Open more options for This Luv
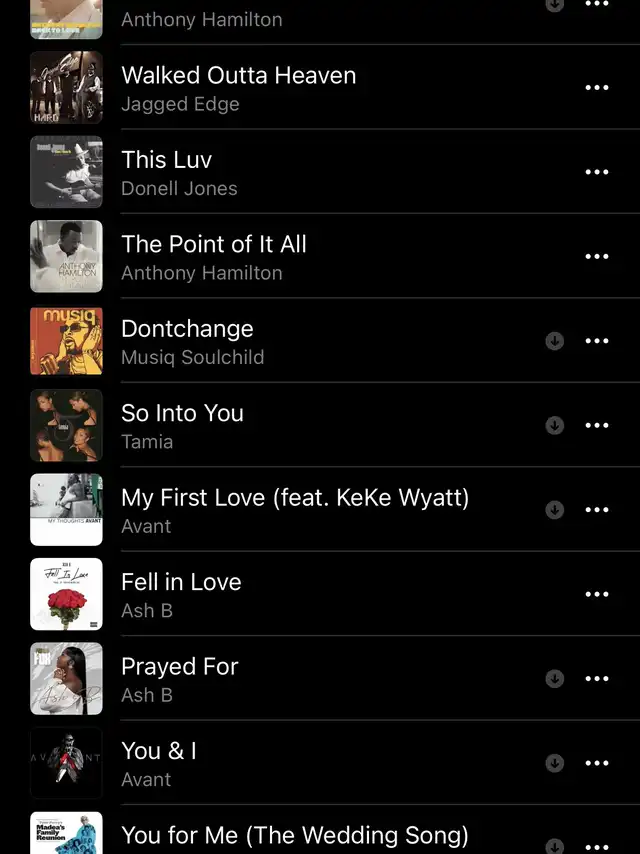 click(597, 172)
